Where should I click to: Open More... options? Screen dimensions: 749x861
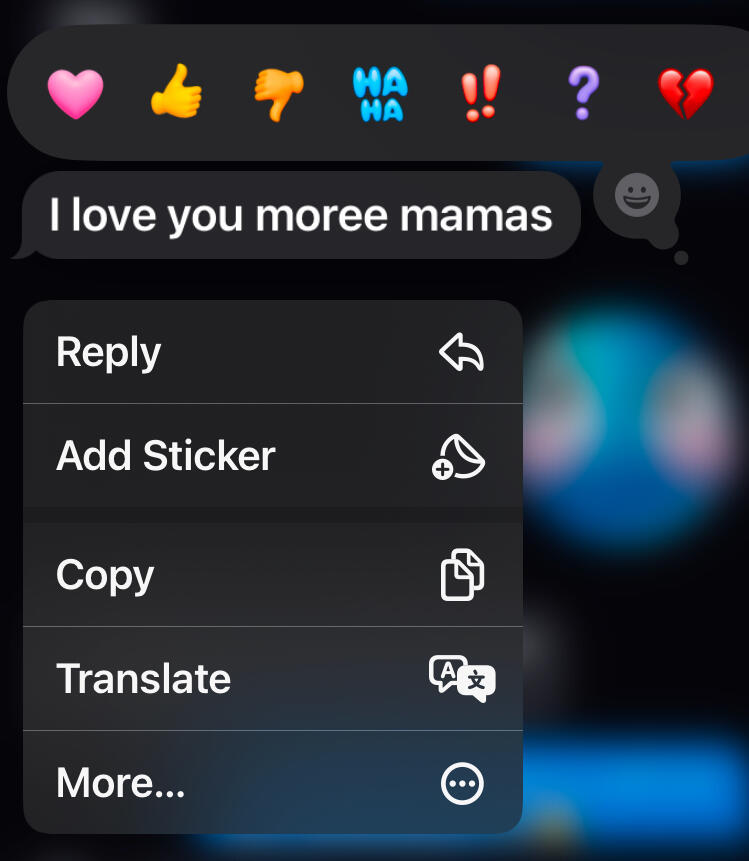pyautogui.click(x=272, y=783)
